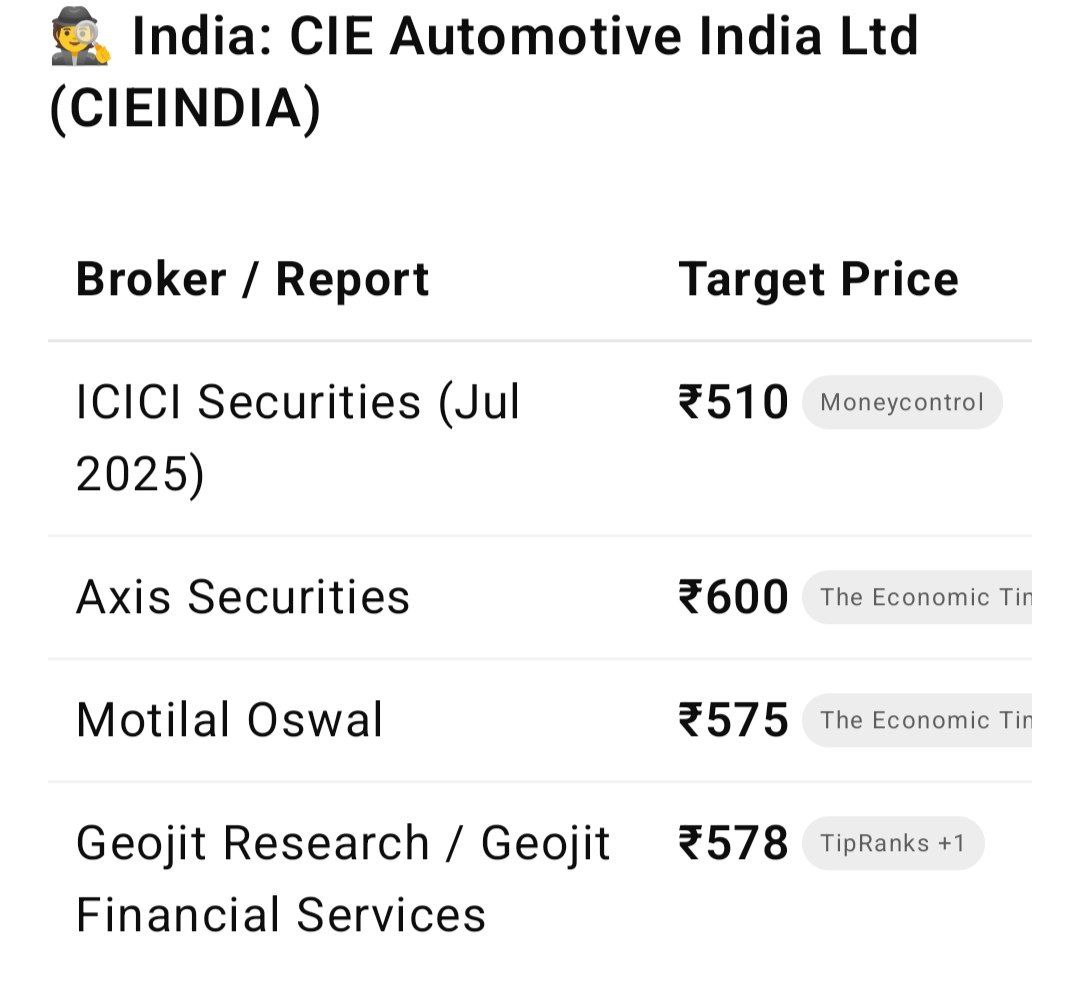The width and height of the screenshot is (1080, 985).
Task: Open the Moneycontrol source chip
Action: tap(901, 402)
